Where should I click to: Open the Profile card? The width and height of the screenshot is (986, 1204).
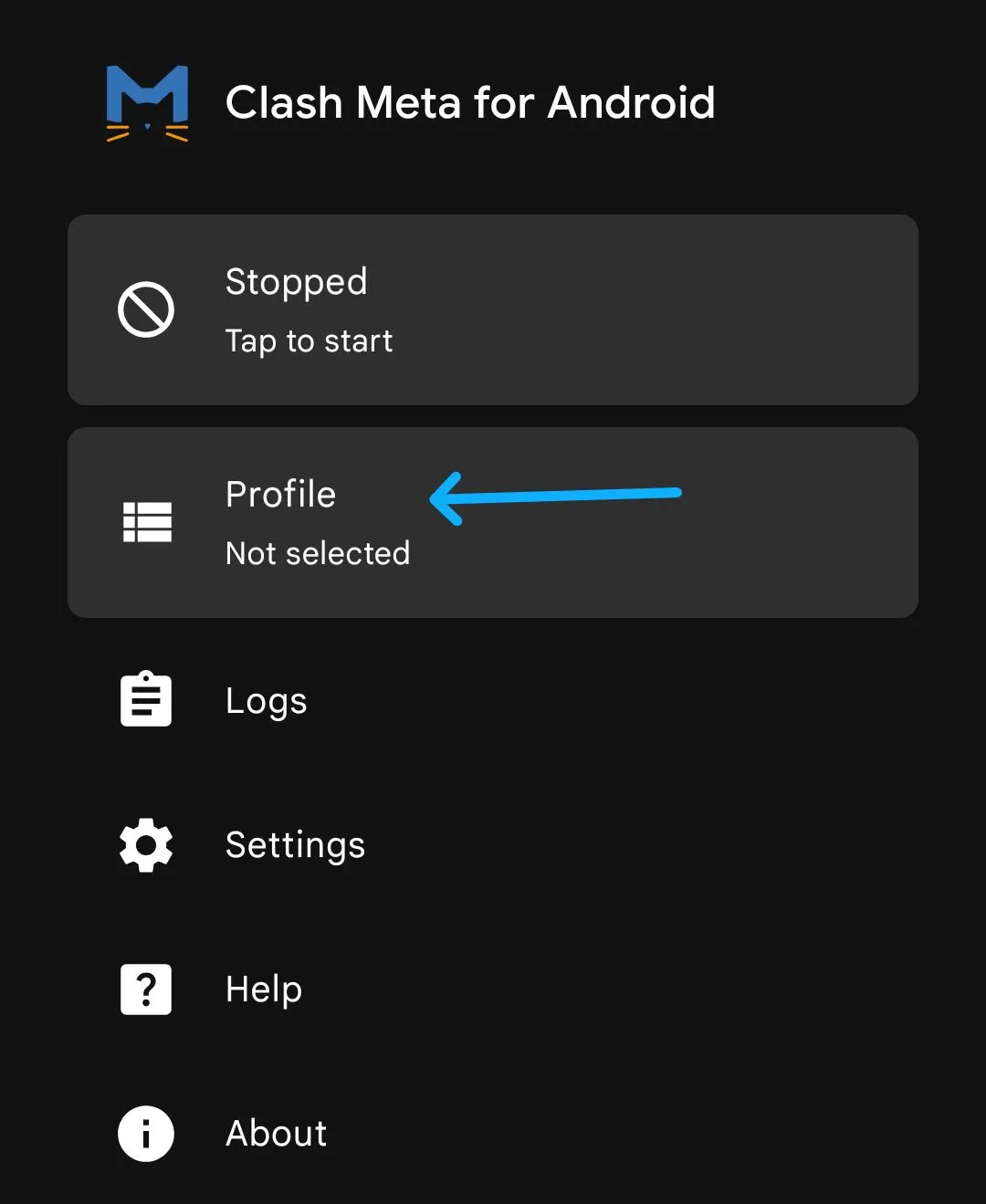click(x=492, y=522)
